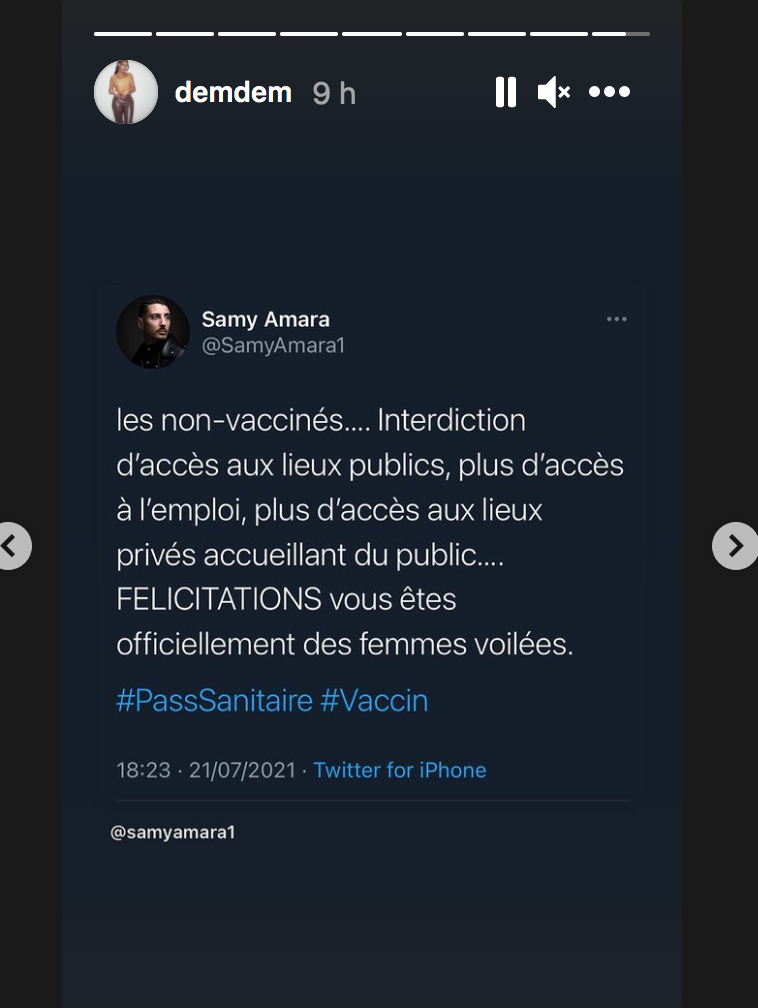The width and height of the screenshot is (758, 1008).
Task: Open the @samyamara1 mention
Action: (x=173, y=832)
